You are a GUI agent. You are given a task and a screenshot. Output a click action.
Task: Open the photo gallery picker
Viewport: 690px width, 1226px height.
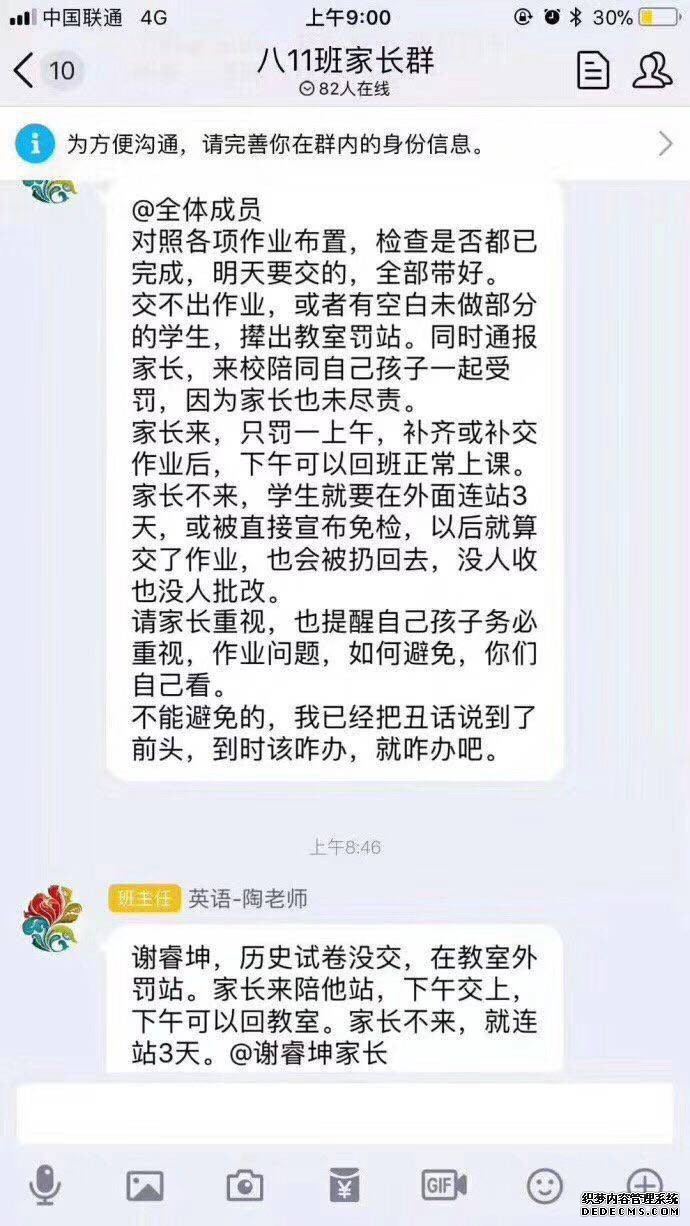coord(145,1186)
